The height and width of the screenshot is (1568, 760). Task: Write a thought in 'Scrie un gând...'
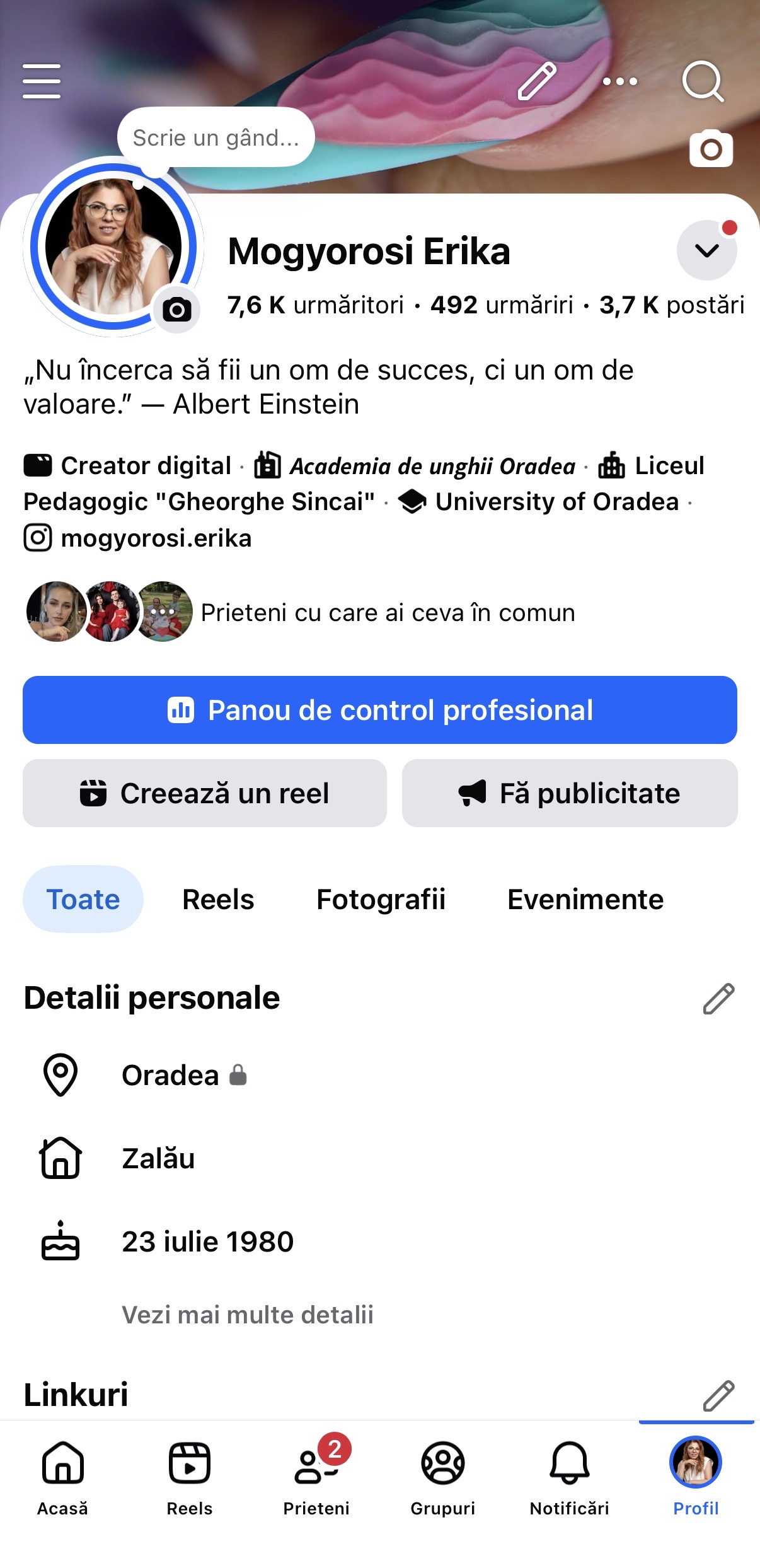pos(216,137)
